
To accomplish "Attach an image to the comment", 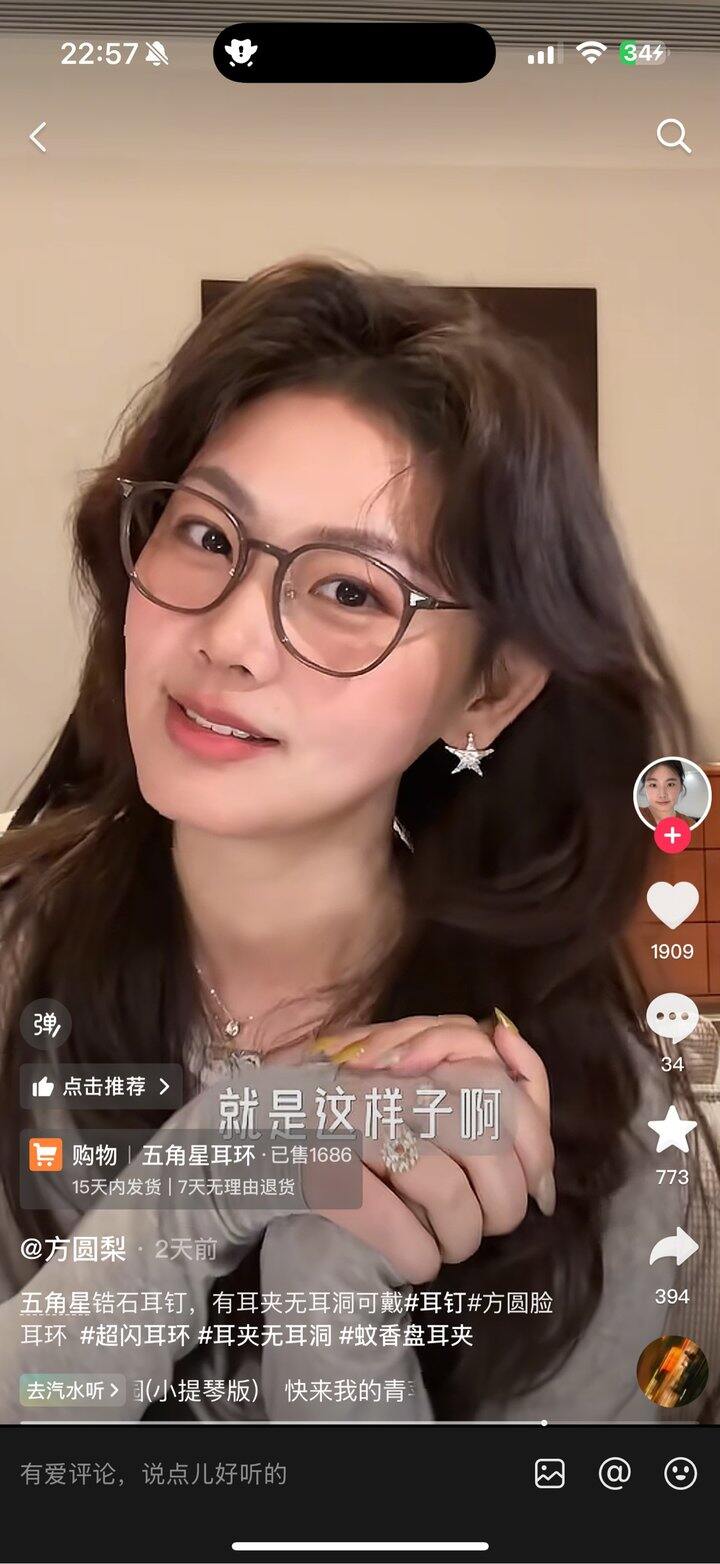I will coord(550,1473).
